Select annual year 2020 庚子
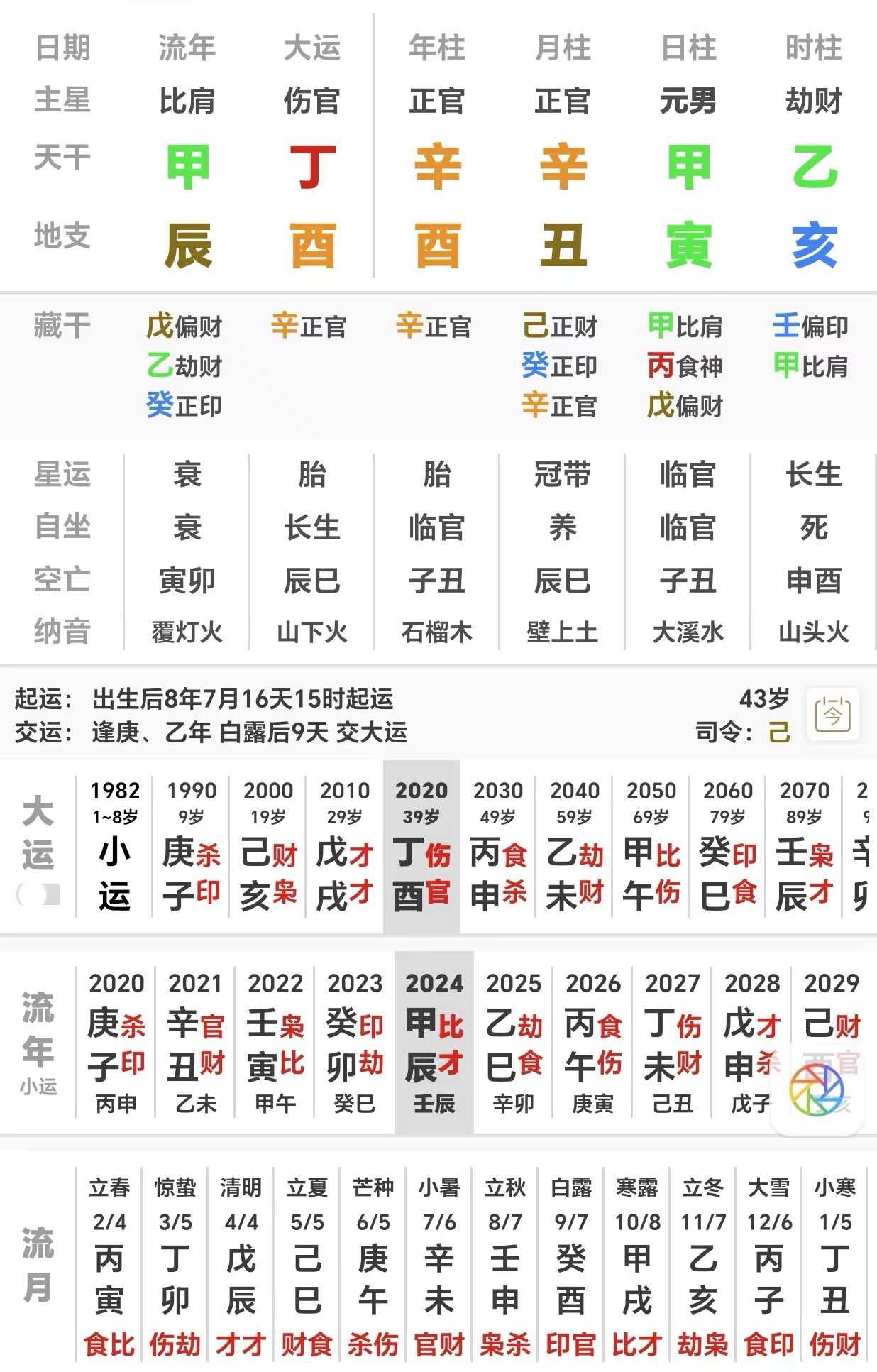 116,1042
